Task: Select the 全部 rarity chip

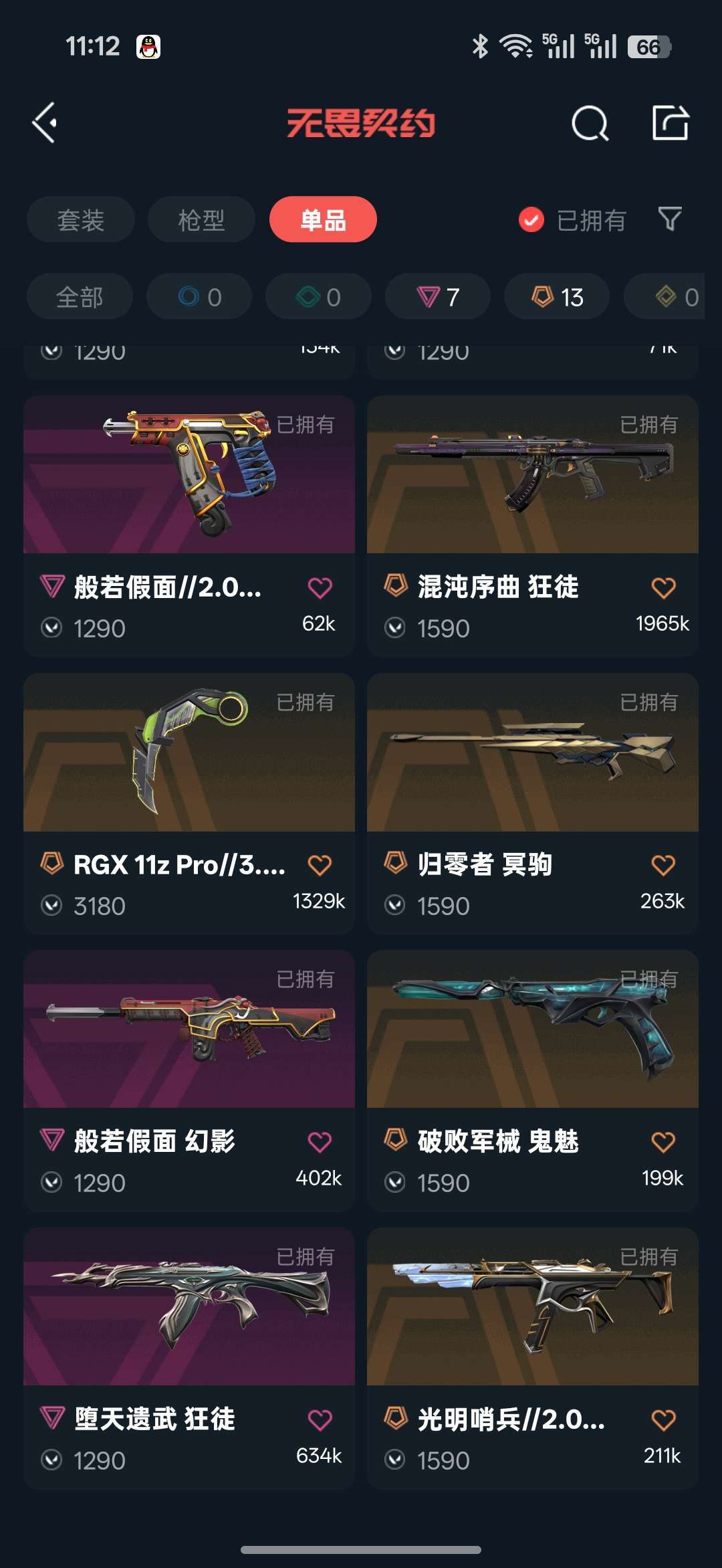Action: (80, 296)
